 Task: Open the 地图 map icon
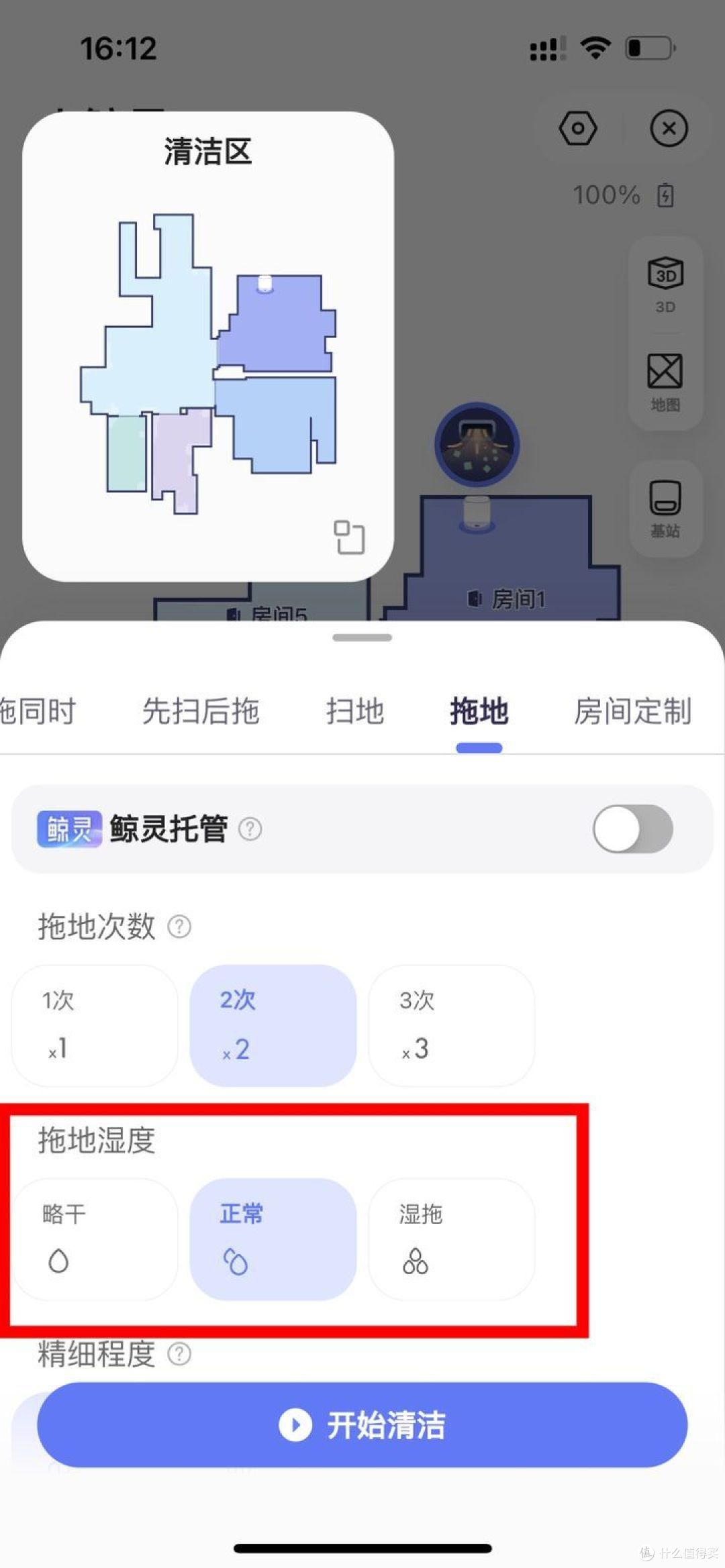666,379
